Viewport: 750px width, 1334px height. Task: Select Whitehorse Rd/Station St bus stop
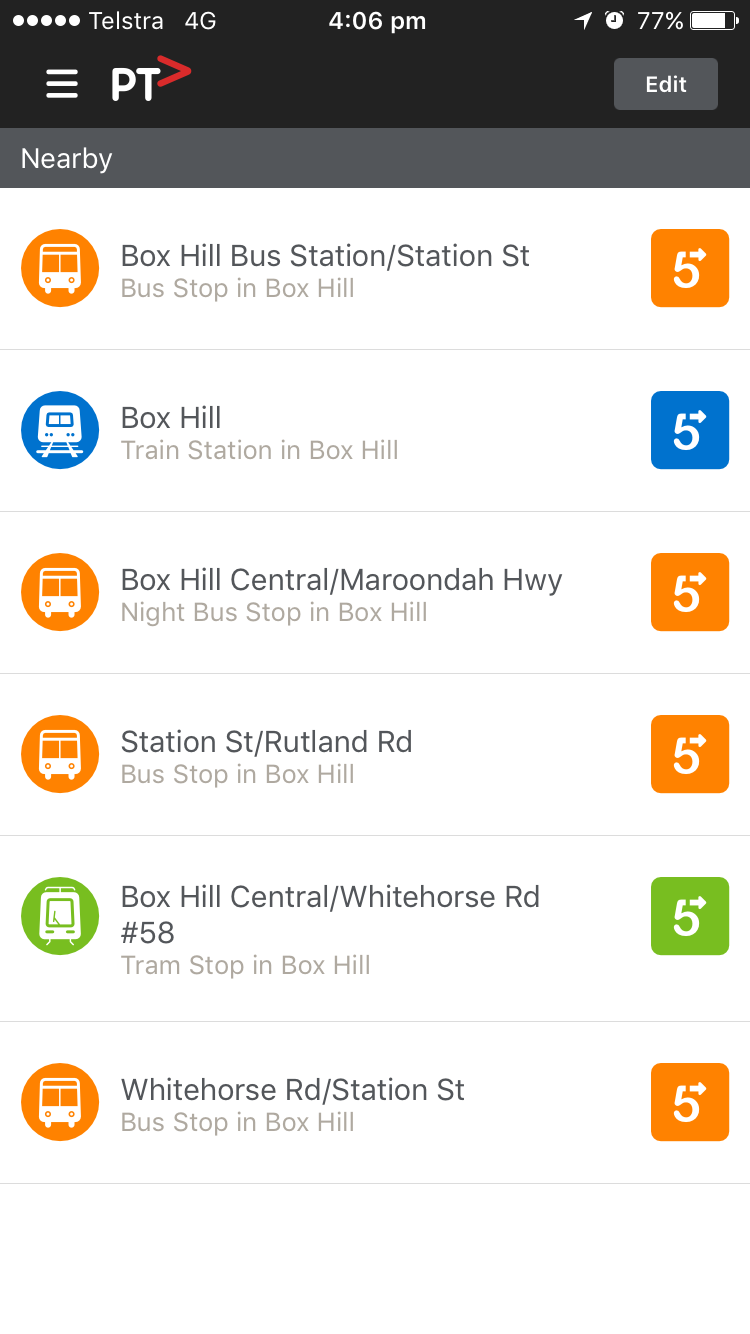coord(292,1103)
